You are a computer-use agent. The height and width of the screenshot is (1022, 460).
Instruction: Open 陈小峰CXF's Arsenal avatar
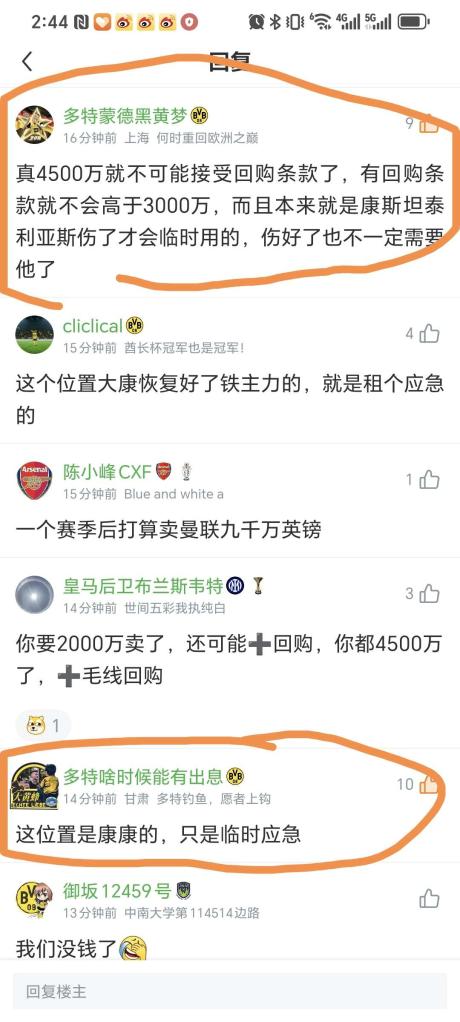tap(35, 481)
